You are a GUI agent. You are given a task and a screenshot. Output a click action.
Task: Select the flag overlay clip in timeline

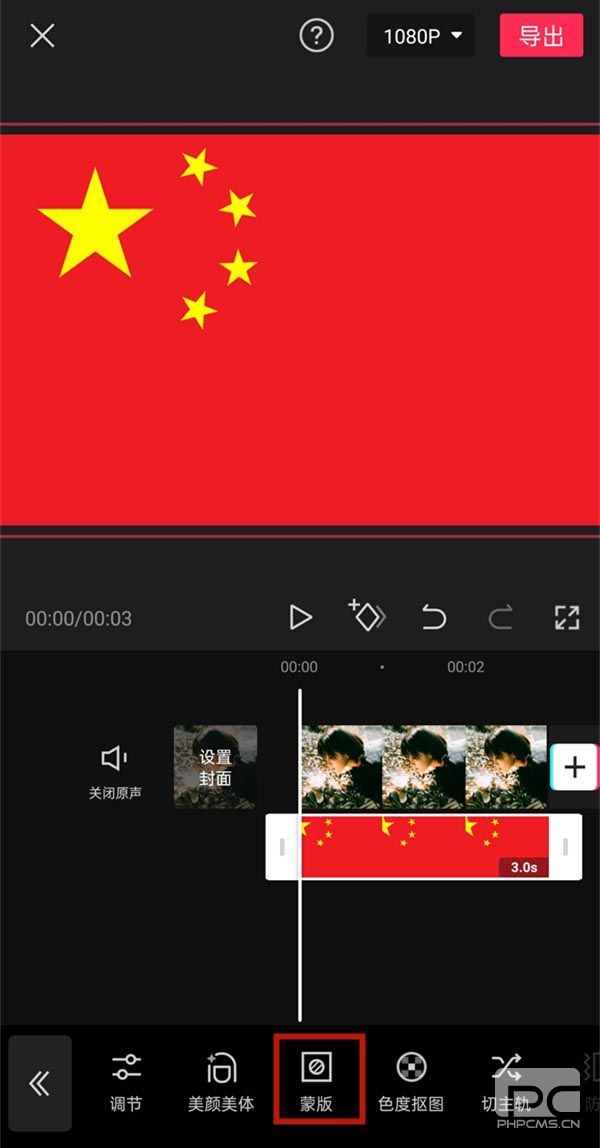pos(424,846)
